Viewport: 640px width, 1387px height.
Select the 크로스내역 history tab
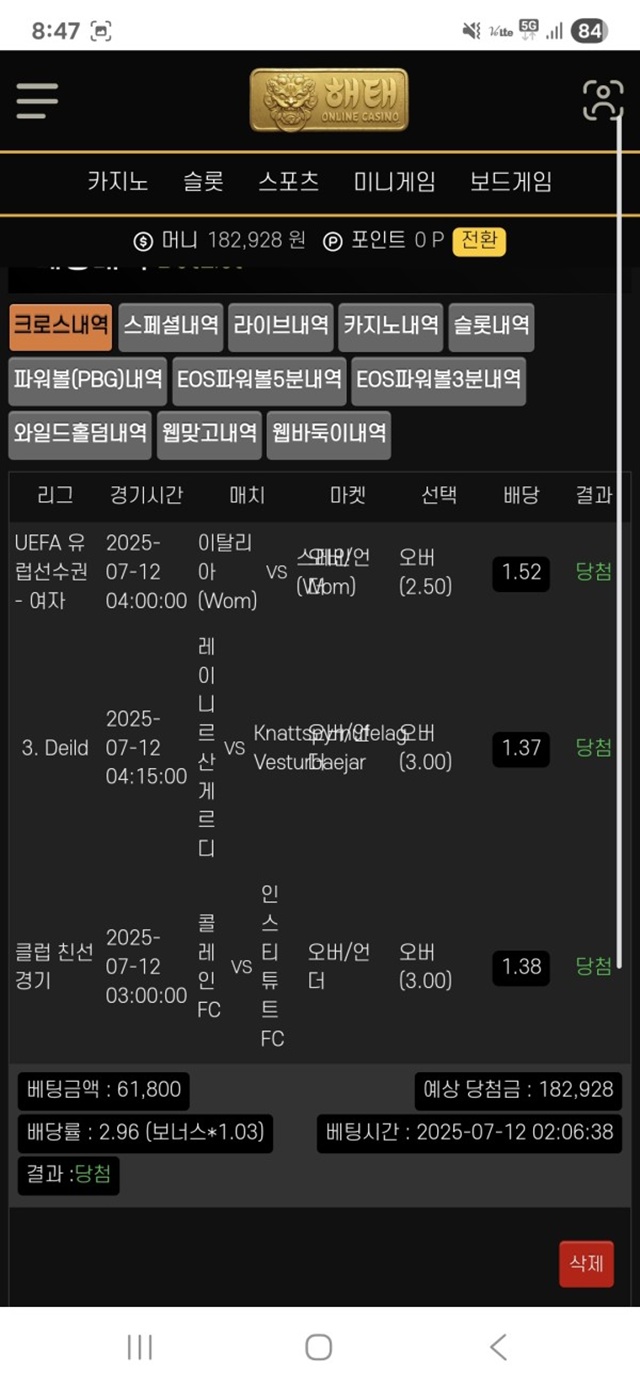click(x=61, y=326)
